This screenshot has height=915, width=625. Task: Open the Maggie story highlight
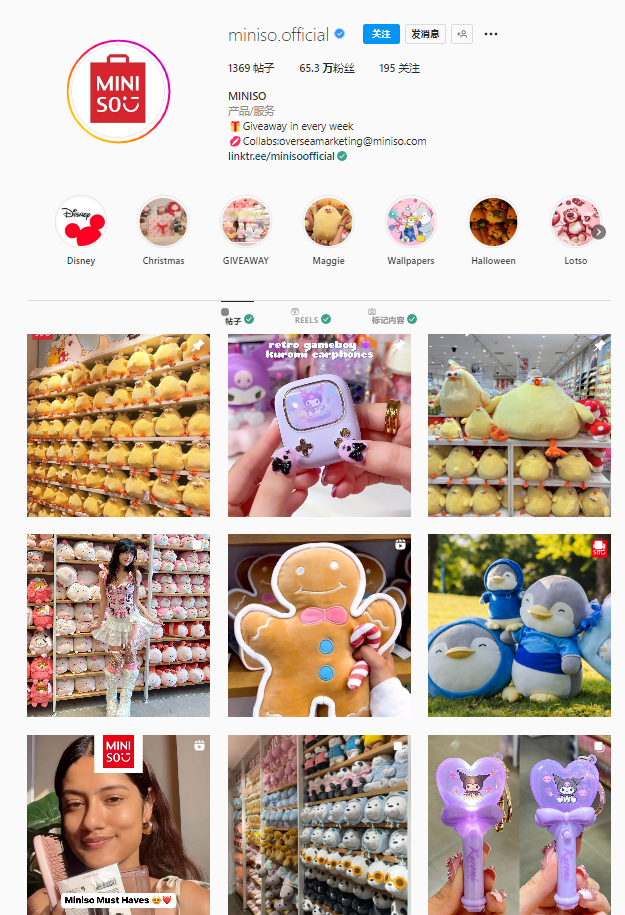328,222
